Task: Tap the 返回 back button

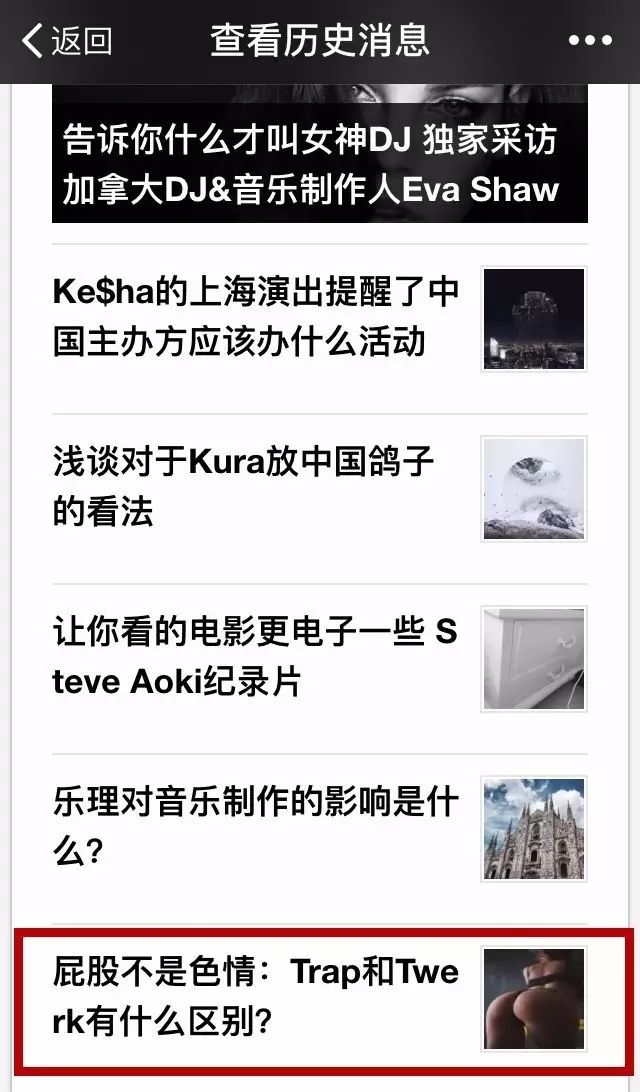Action: coord(67,41)
